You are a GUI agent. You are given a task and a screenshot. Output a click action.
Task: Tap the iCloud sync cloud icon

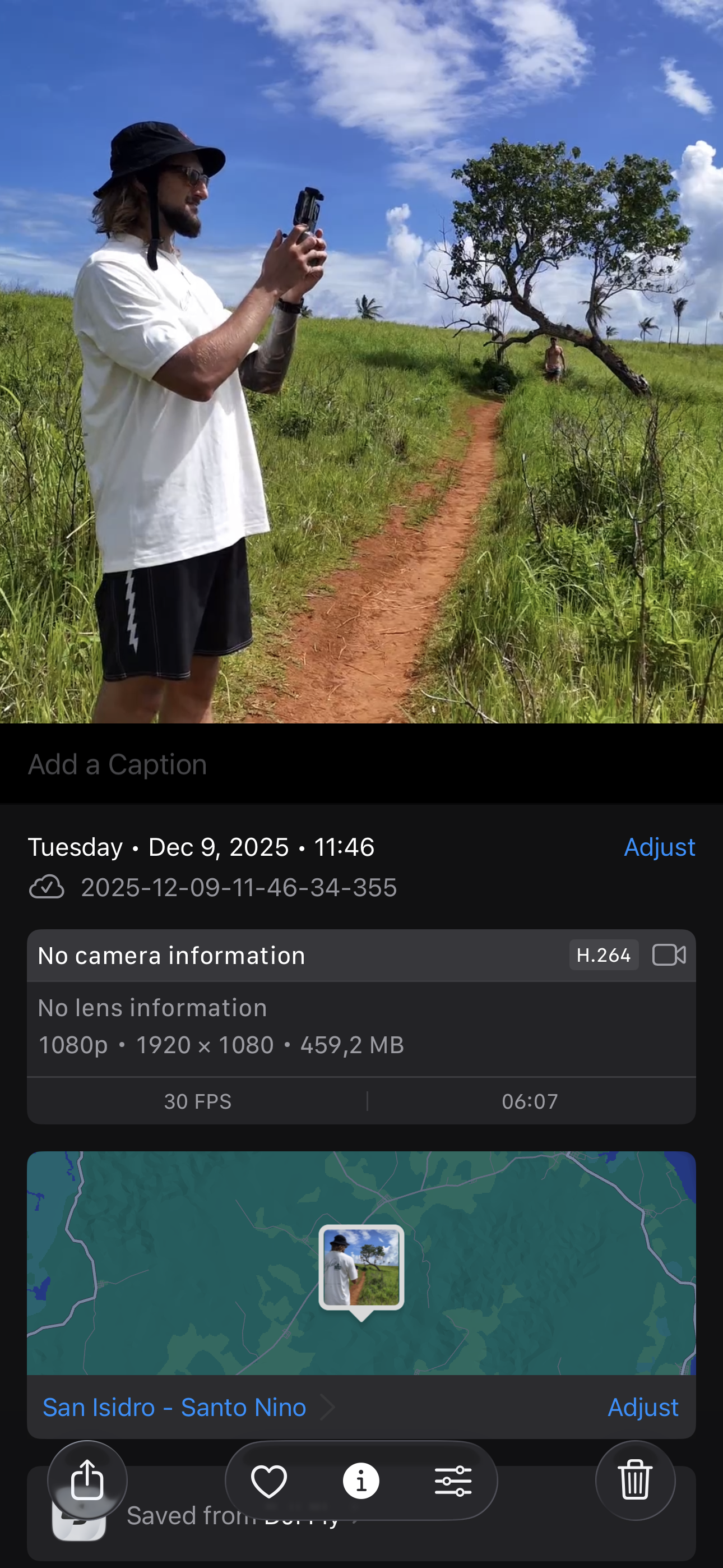(47, 888)
